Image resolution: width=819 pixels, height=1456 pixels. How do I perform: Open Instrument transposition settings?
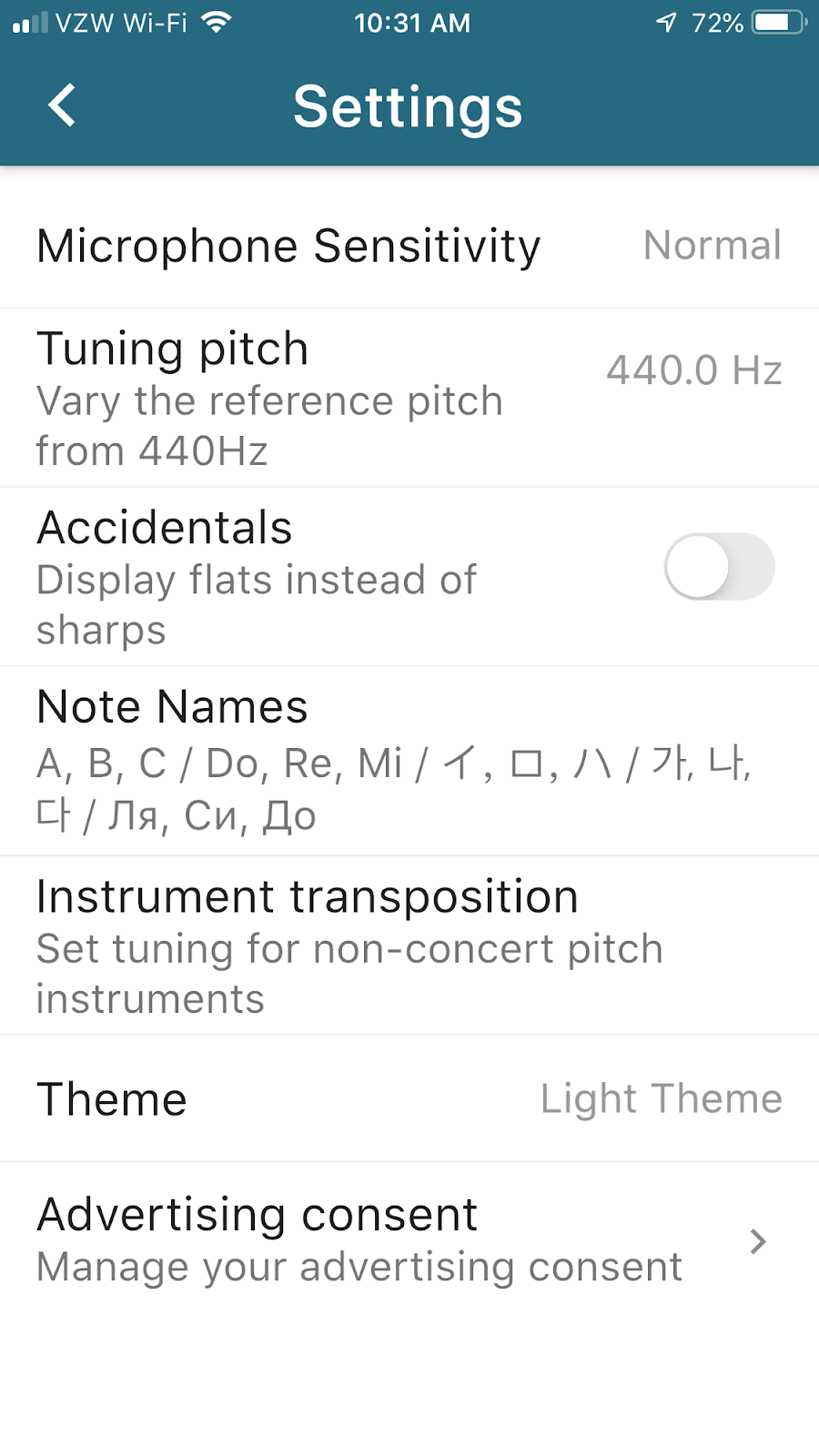[409, 945]
